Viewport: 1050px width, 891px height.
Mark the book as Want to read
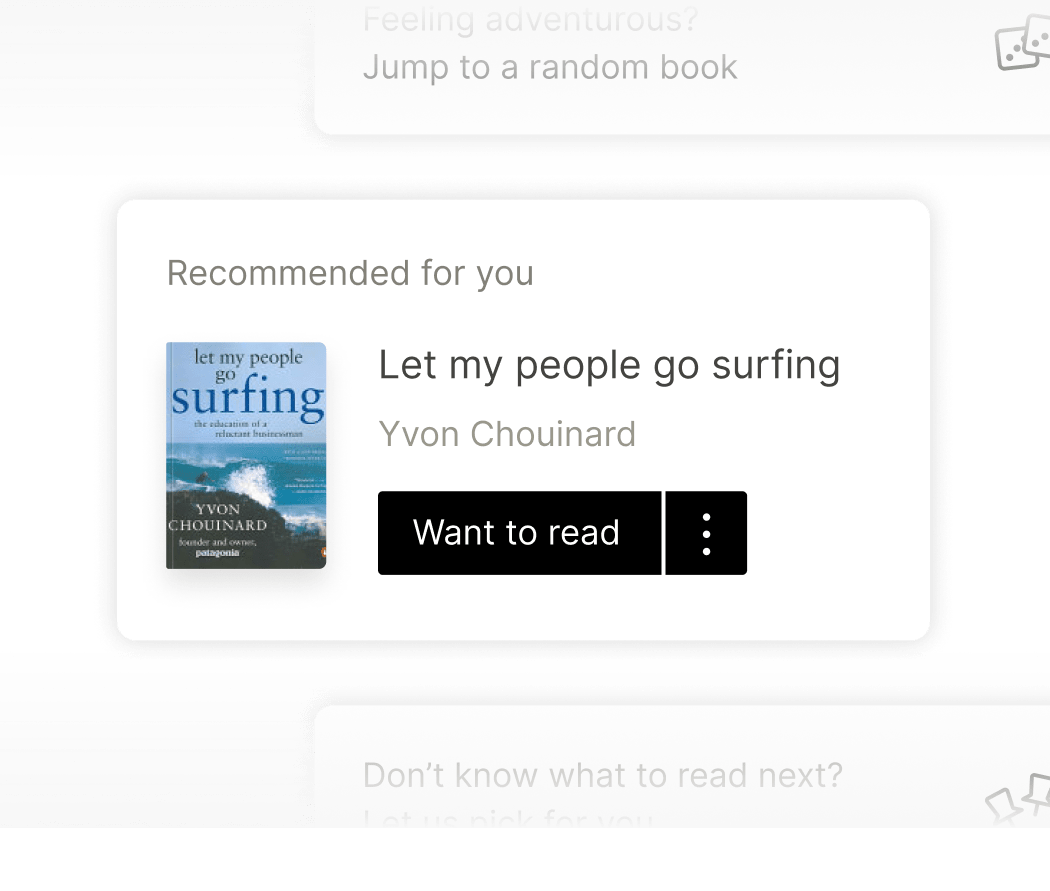[518, 533]
